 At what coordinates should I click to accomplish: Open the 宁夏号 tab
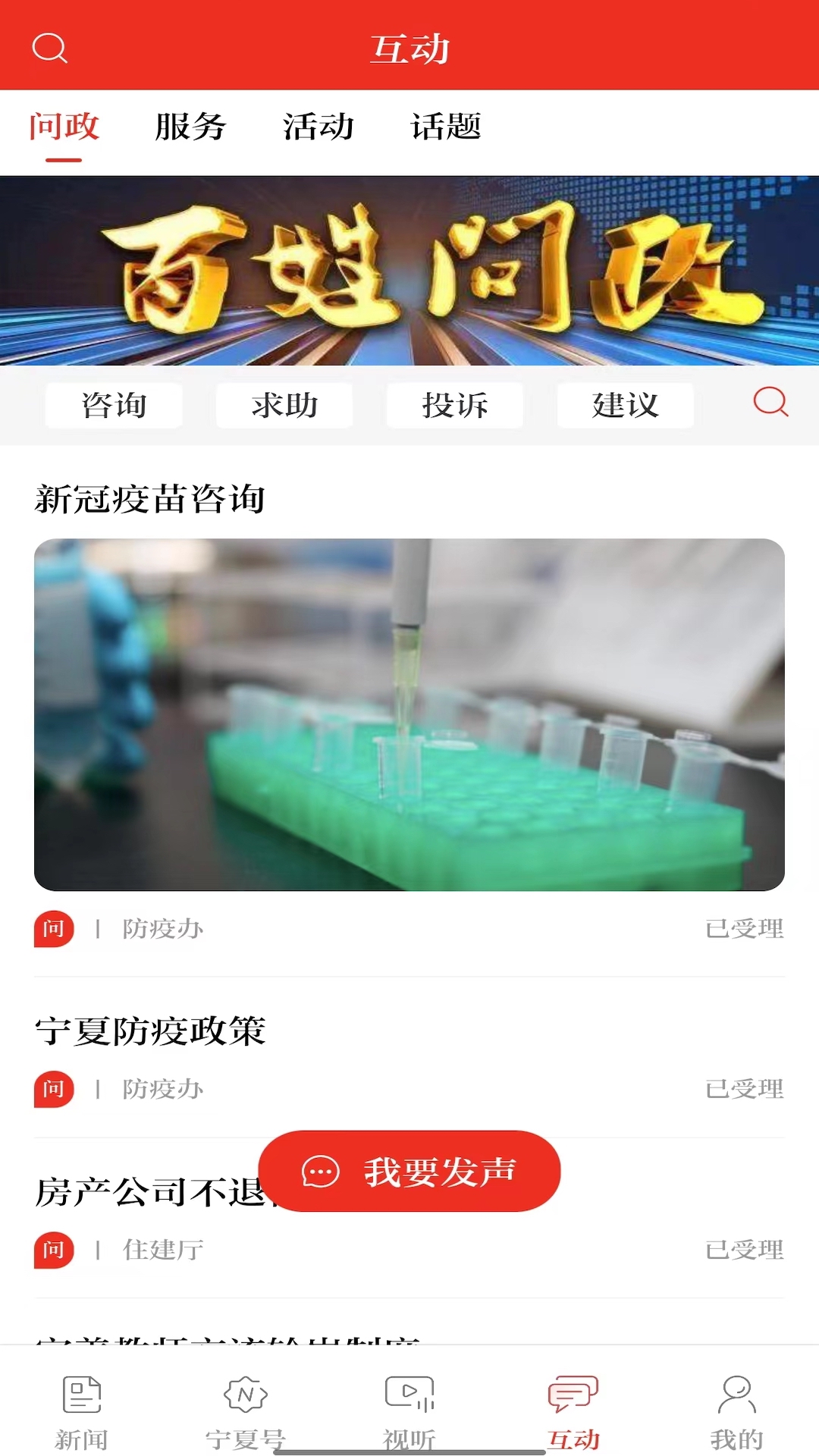coord(246,1412)
